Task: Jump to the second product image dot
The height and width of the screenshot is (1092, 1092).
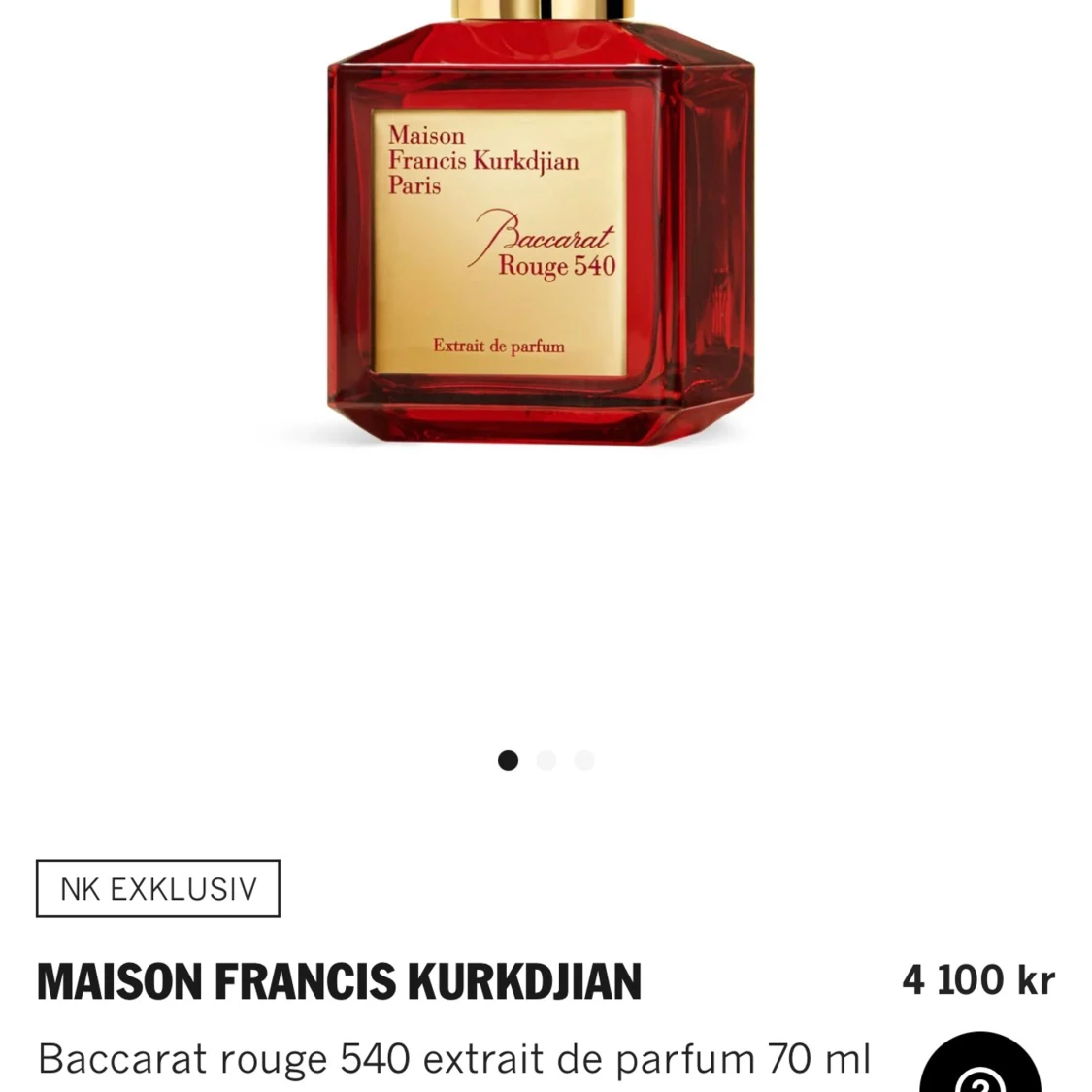Action: (546, 760)
